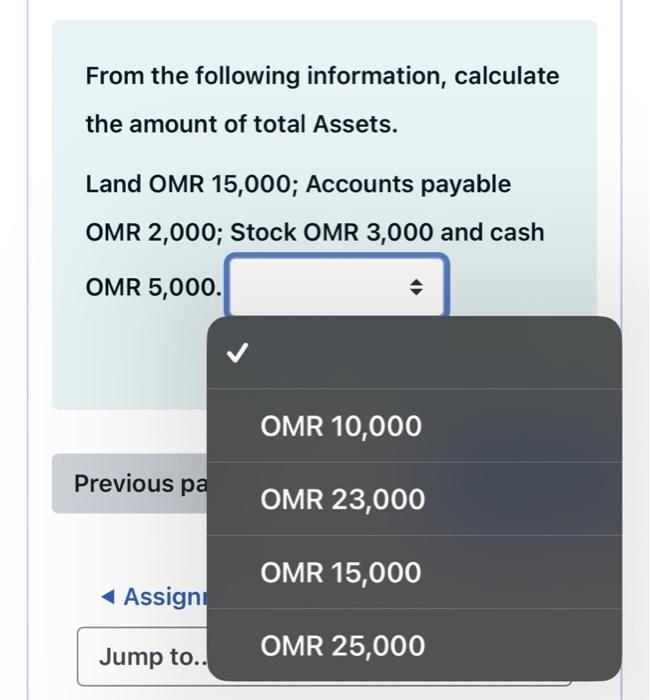The height and width of the screenshot is (700, 650).
Task: Open the Jump to dropdown
Action: [142, 657]
